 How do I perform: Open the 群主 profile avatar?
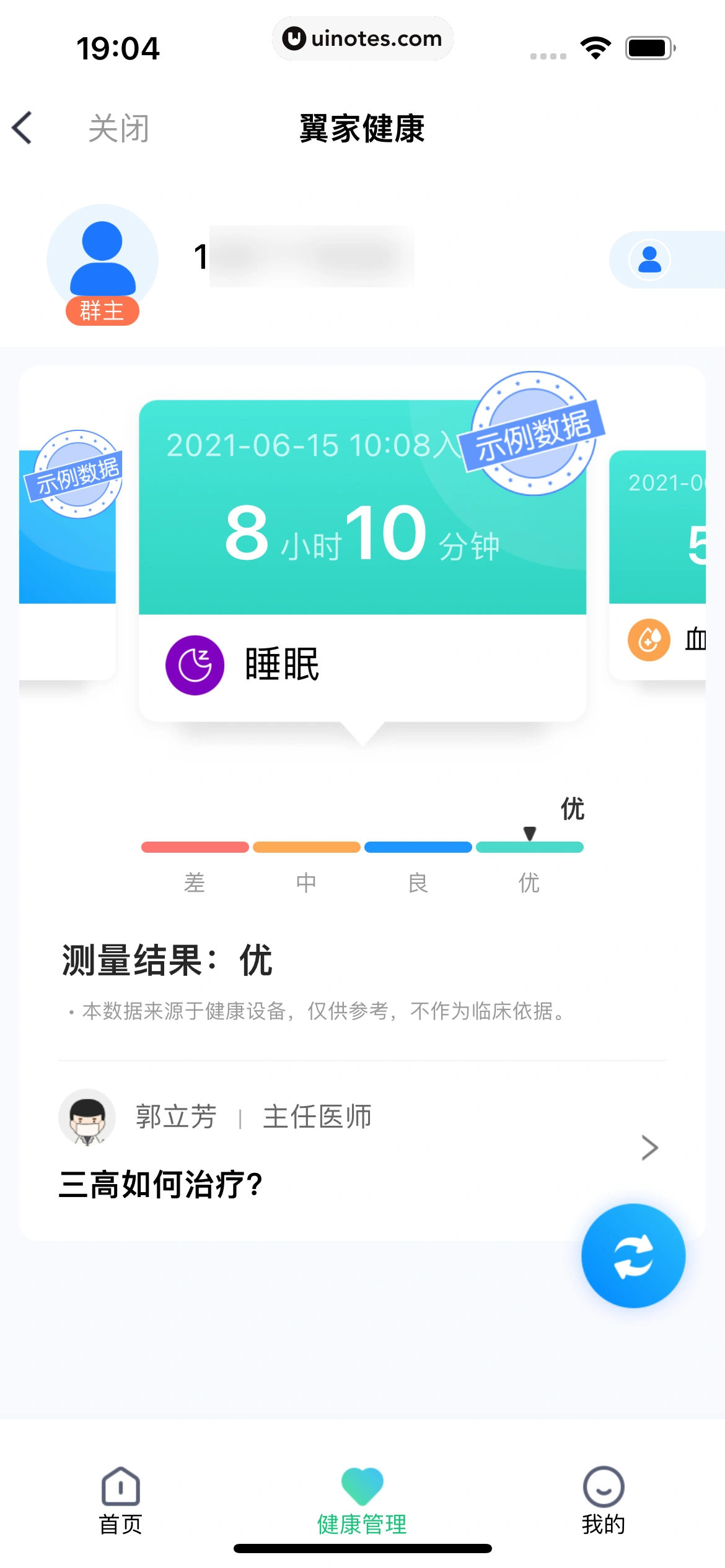(102, 260)
